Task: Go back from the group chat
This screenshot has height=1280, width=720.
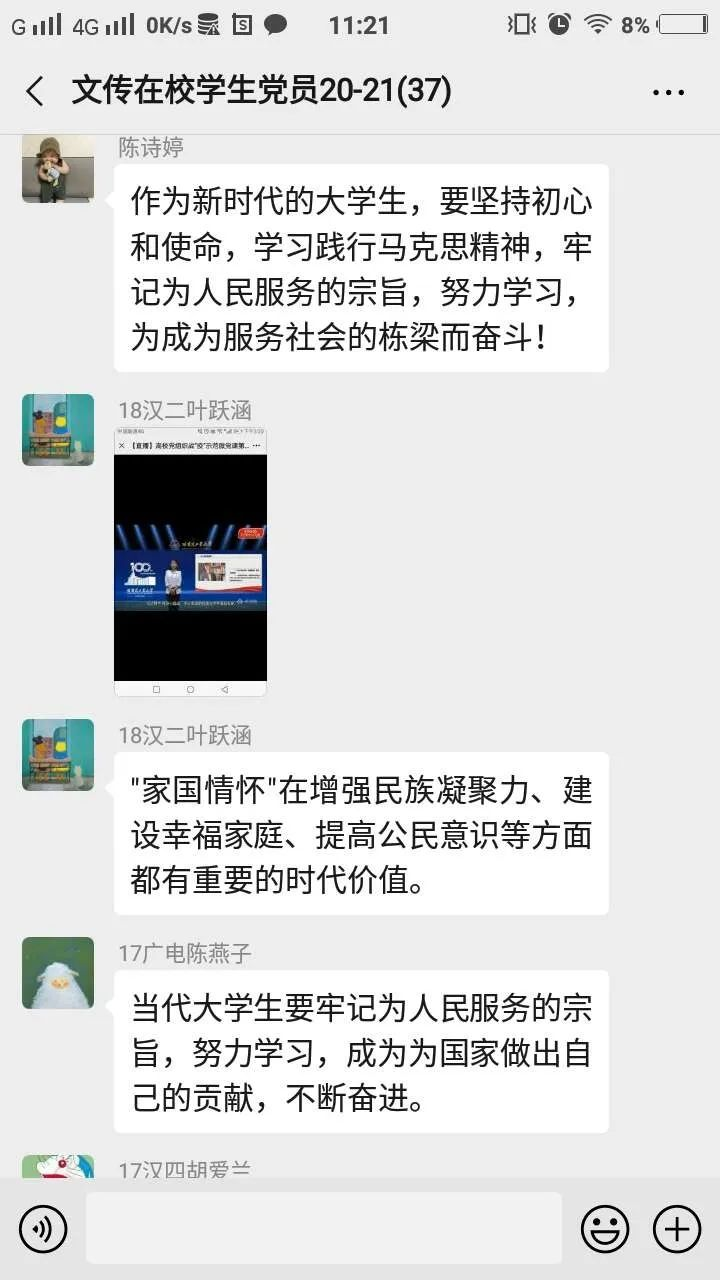Action: click(x=35, y=92)
